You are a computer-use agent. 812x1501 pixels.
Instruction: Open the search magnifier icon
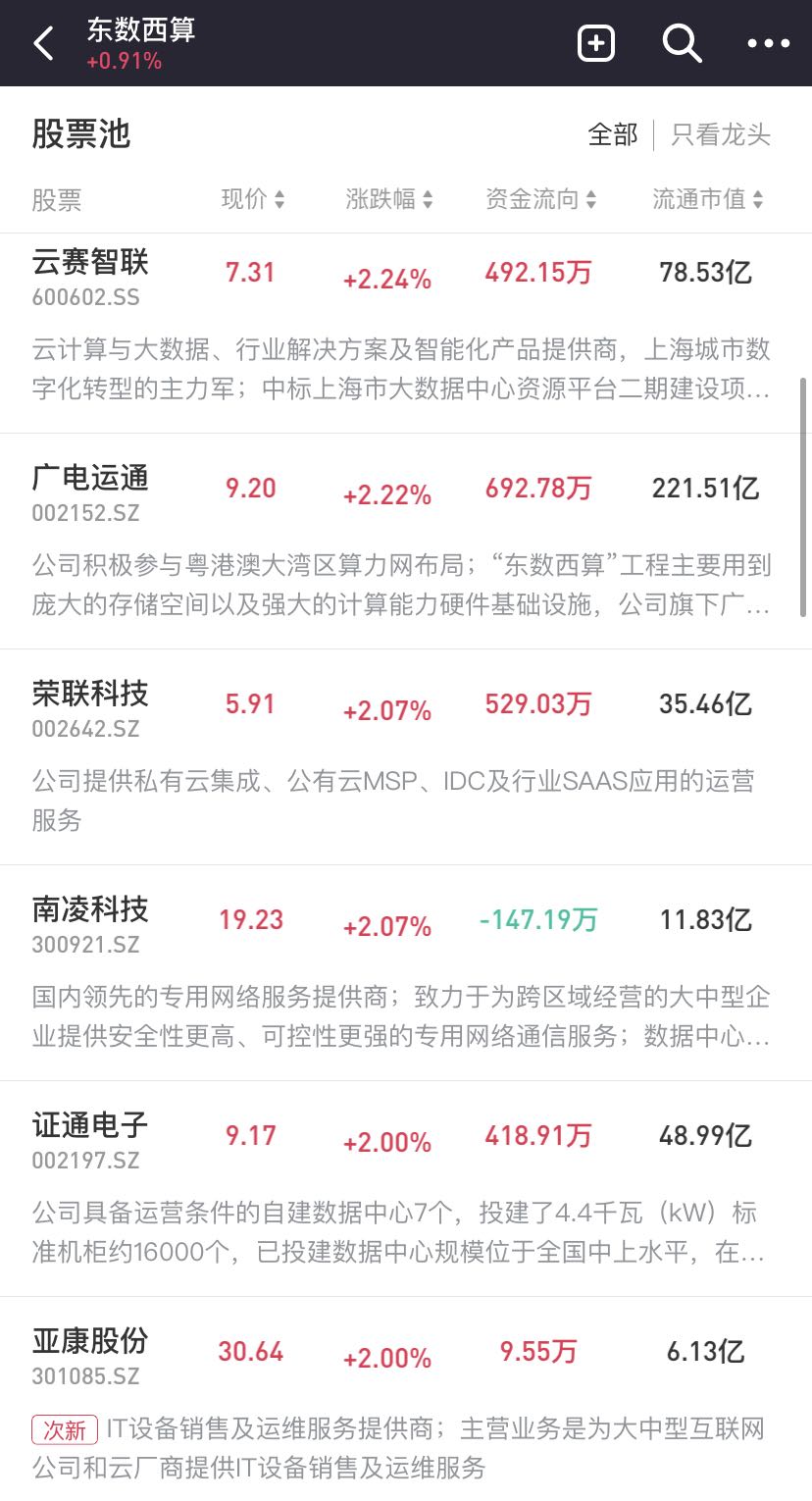click(x=682, y=43)
